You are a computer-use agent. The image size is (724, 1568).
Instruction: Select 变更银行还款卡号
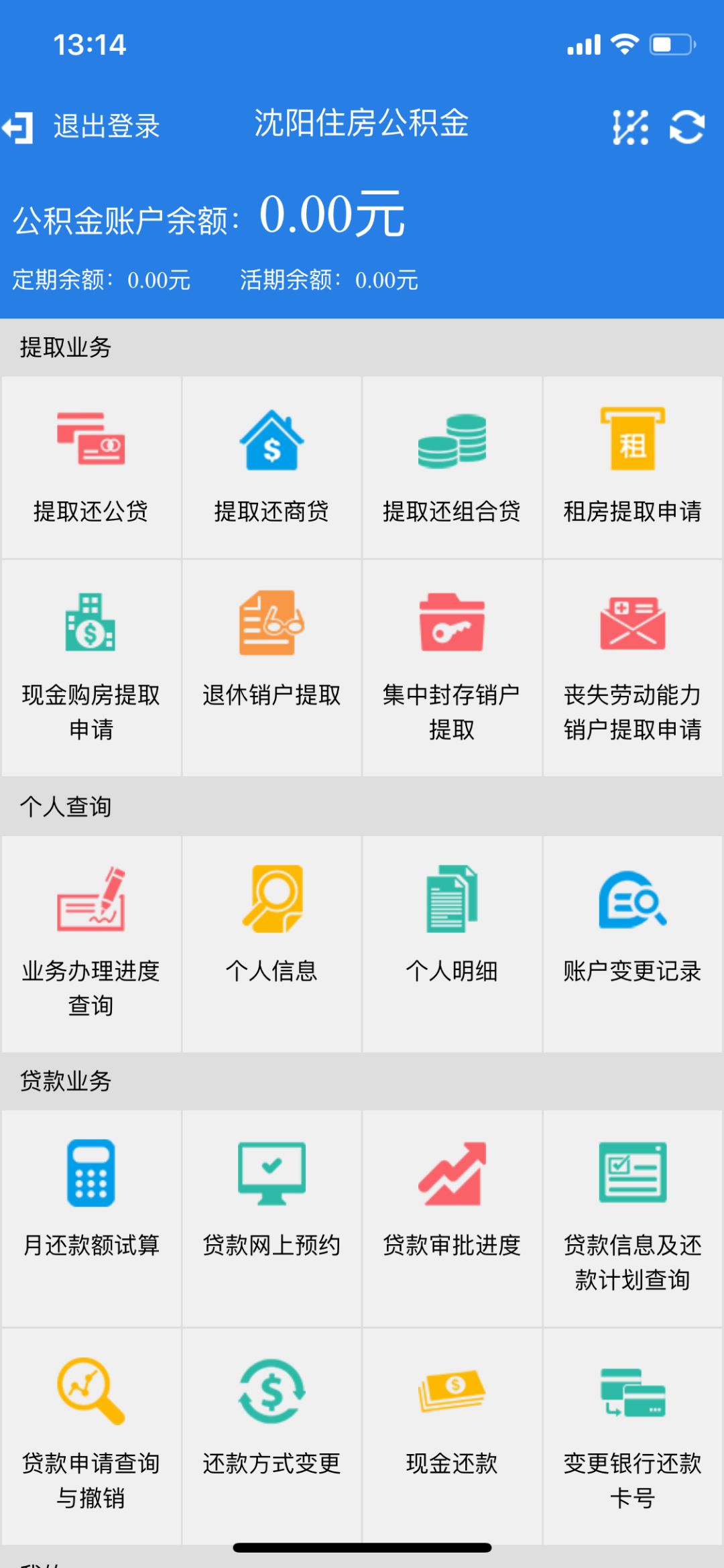coord(632,1436)
